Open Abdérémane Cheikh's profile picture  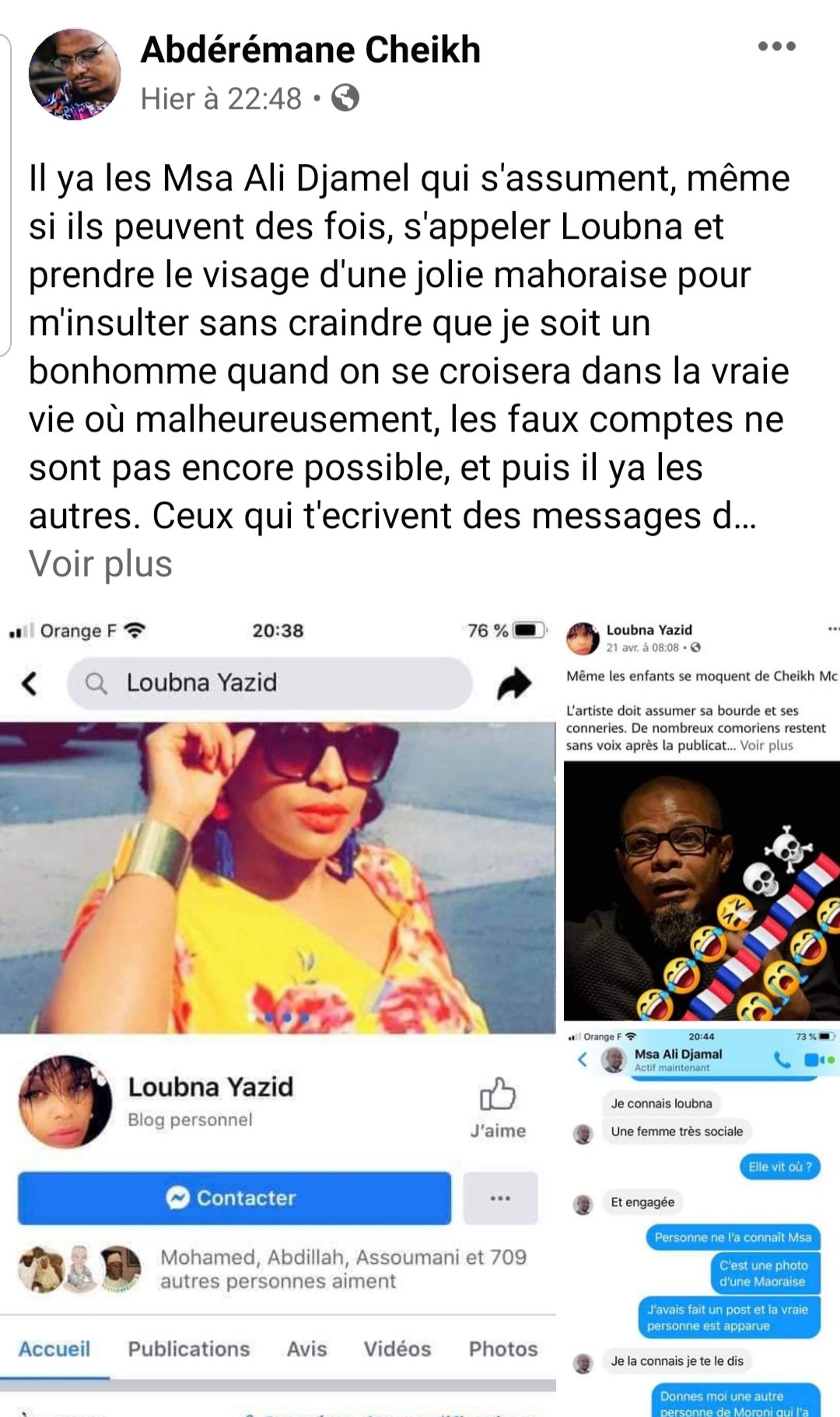(75, 75)
